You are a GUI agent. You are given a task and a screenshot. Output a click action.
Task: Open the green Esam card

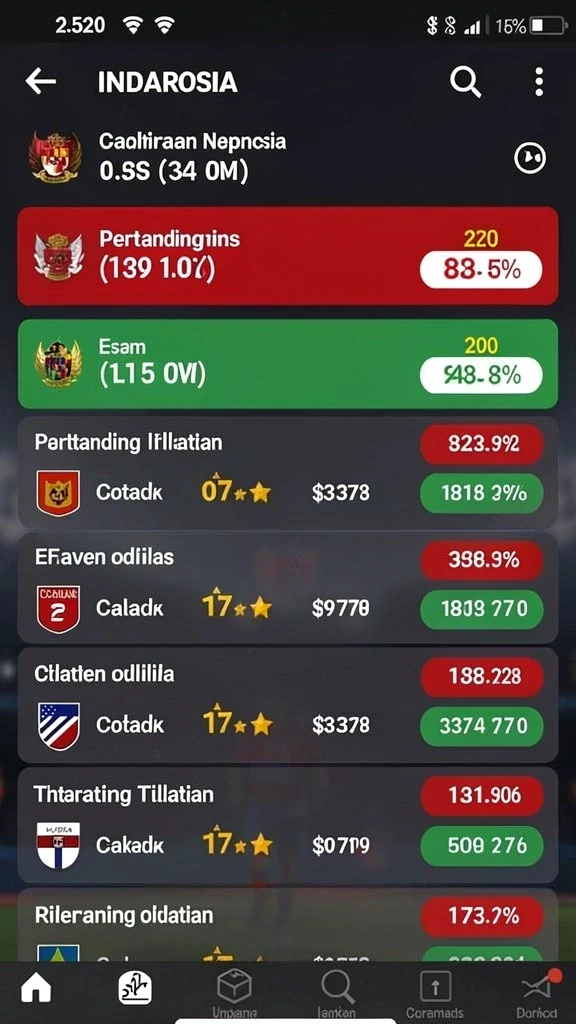point(288,364)
